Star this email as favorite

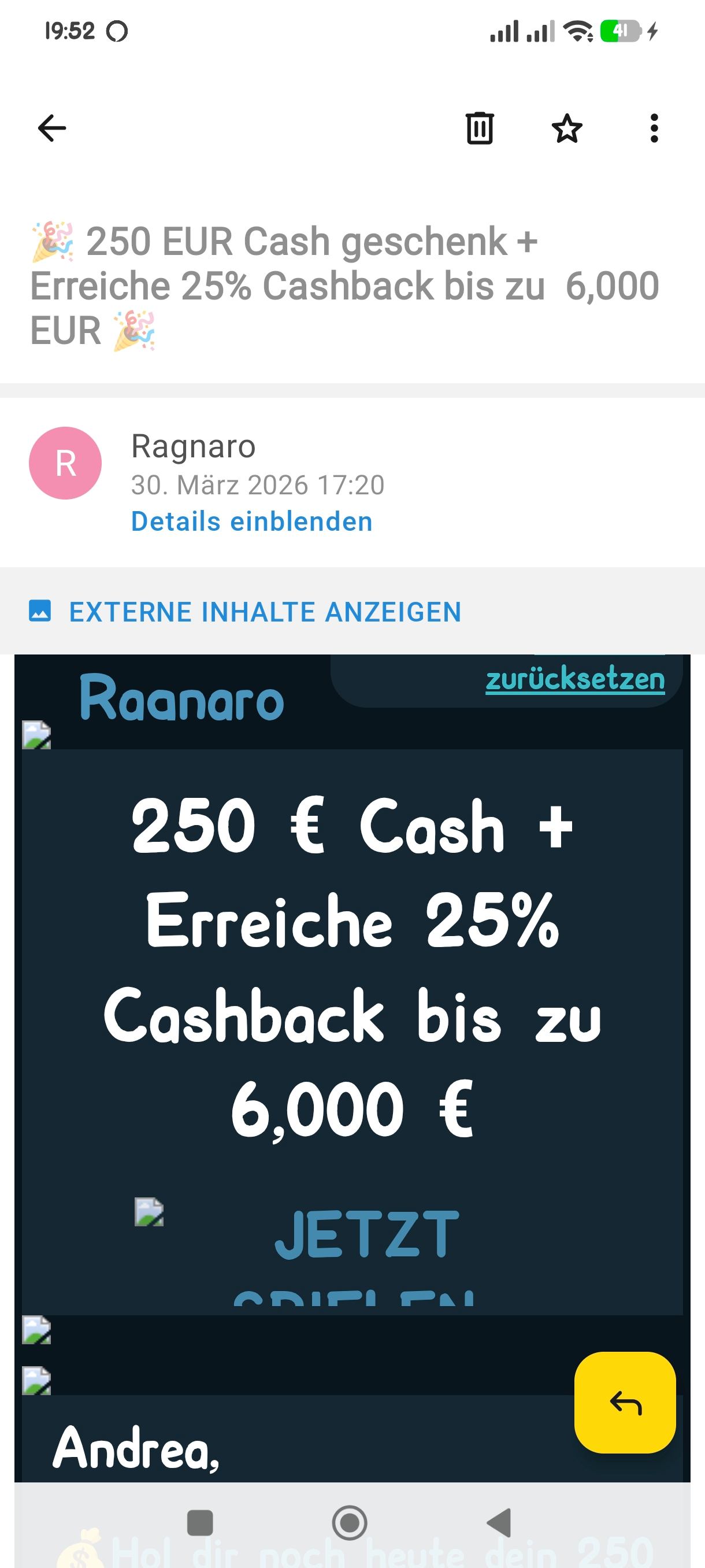(566, 128)
